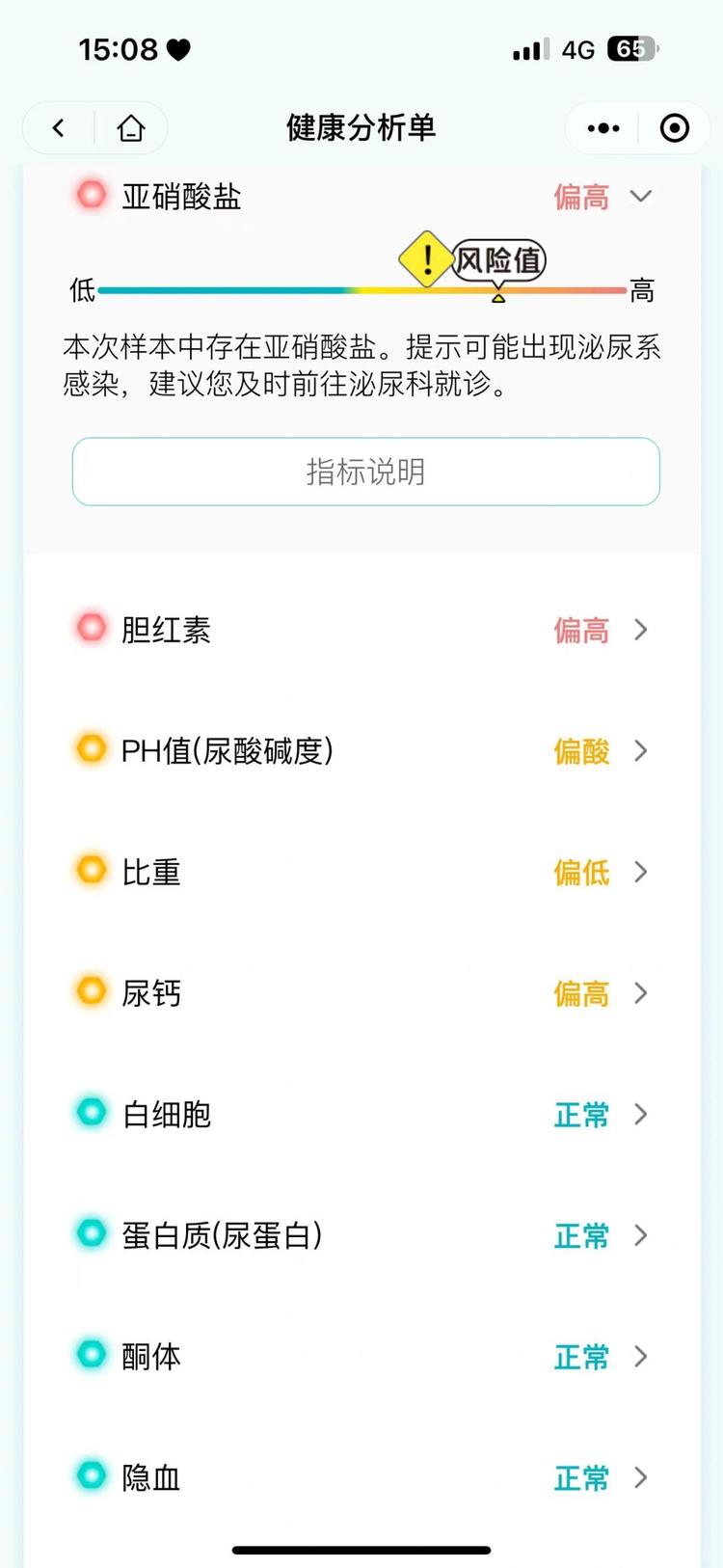
Task: Open details for 蛋白质(尿蛋白)
Action: pyautogui.click(x=639, y=1234)
